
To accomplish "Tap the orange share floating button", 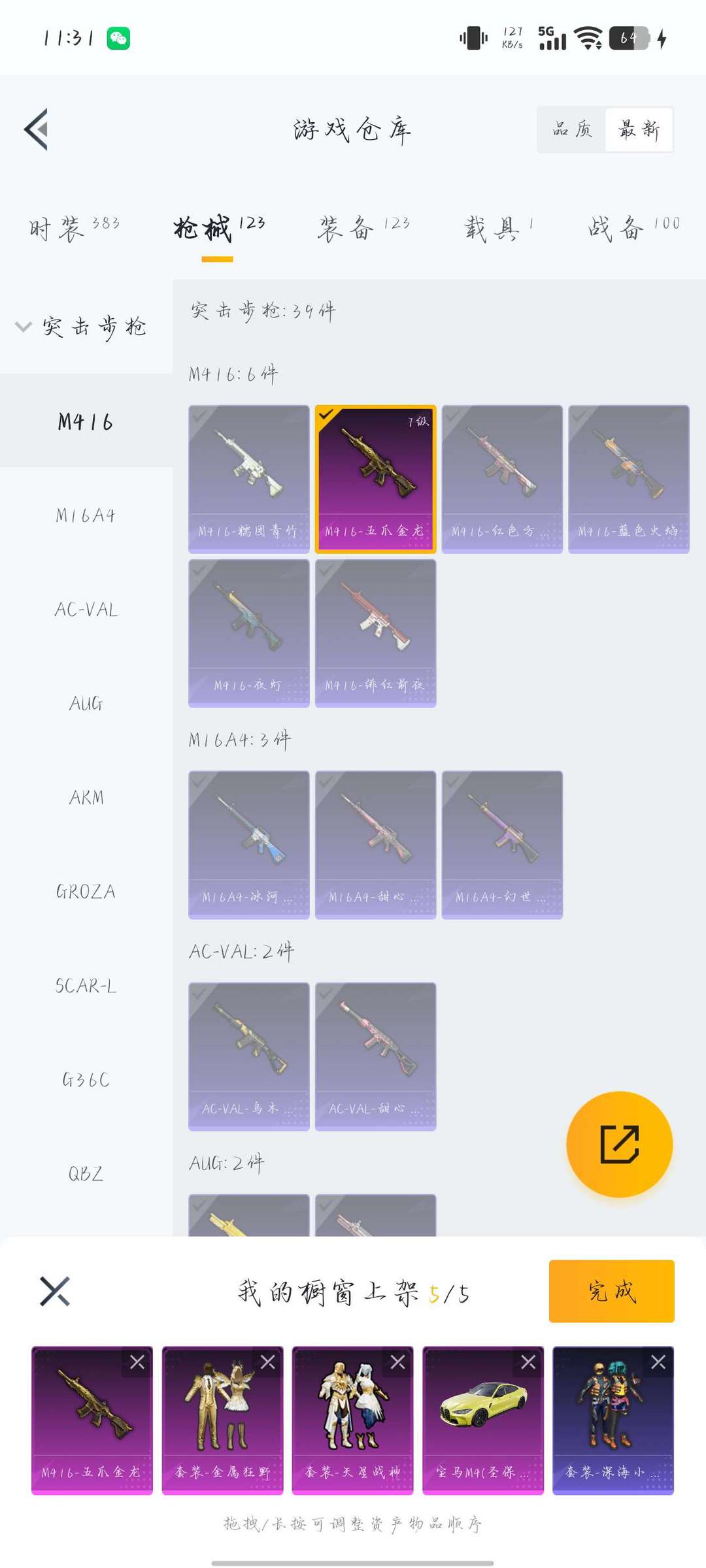I will 619,1144.
